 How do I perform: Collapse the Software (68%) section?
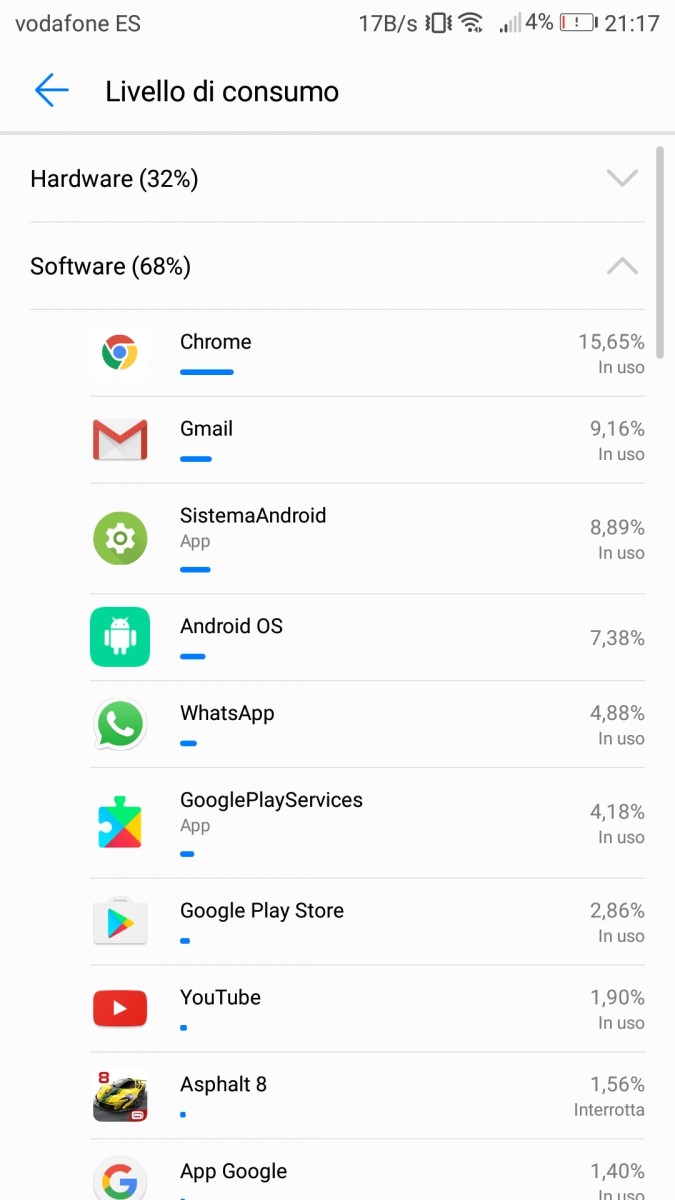tap(335, 266)
